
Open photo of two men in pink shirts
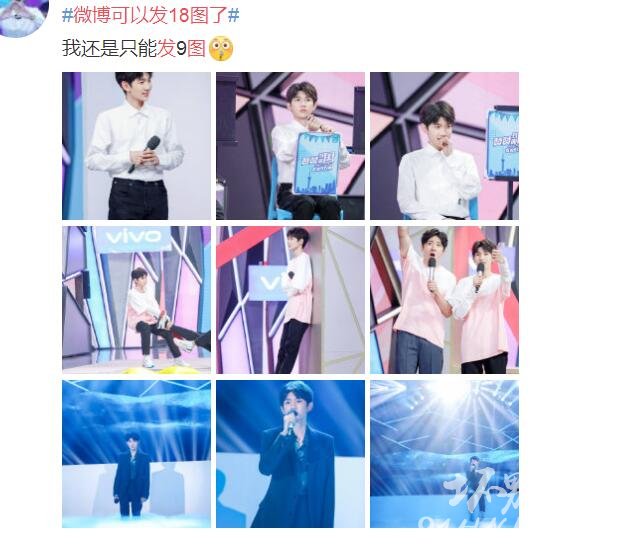[x=444, y=300]
